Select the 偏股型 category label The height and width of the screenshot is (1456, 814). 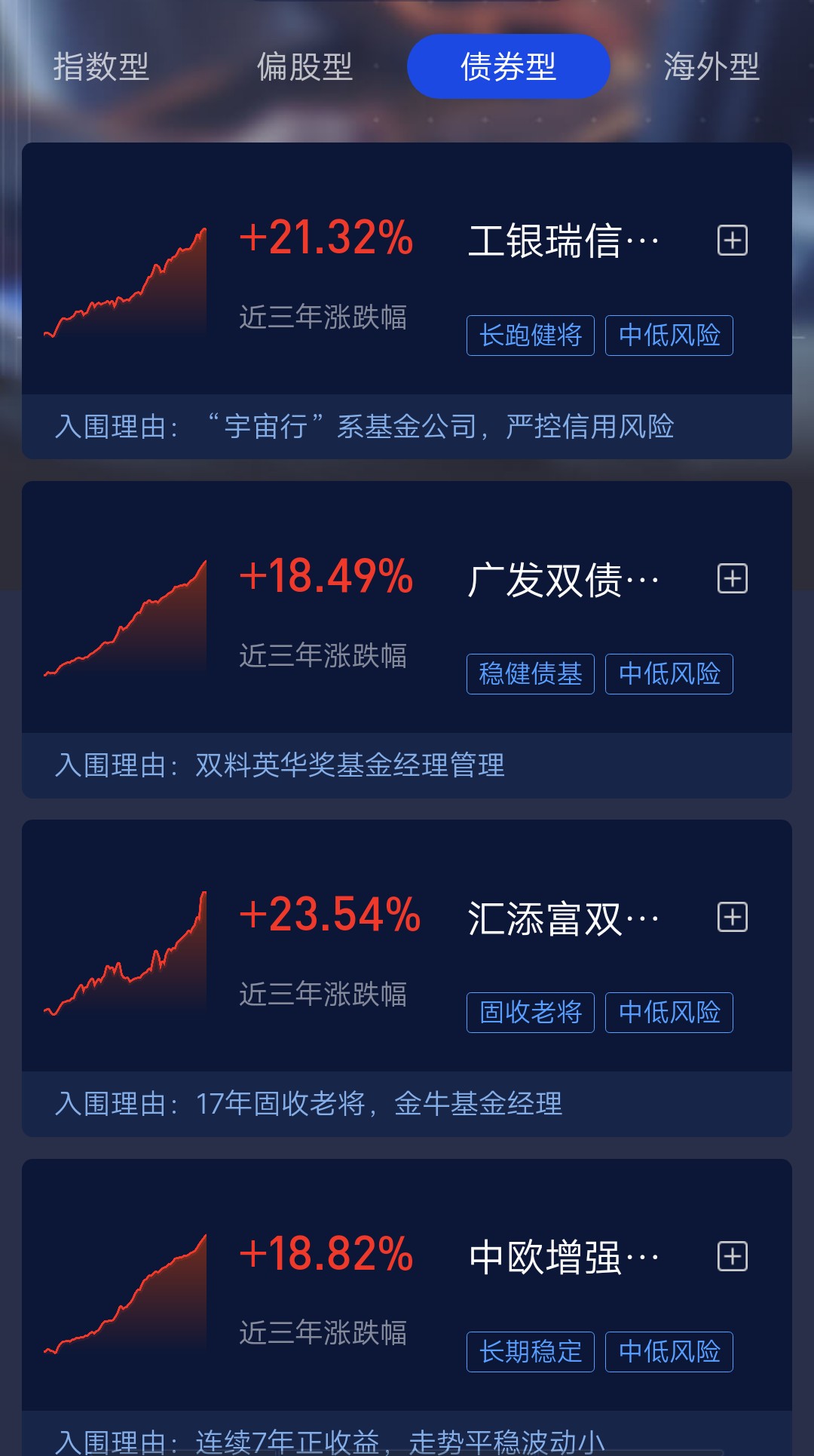[305, 66]
